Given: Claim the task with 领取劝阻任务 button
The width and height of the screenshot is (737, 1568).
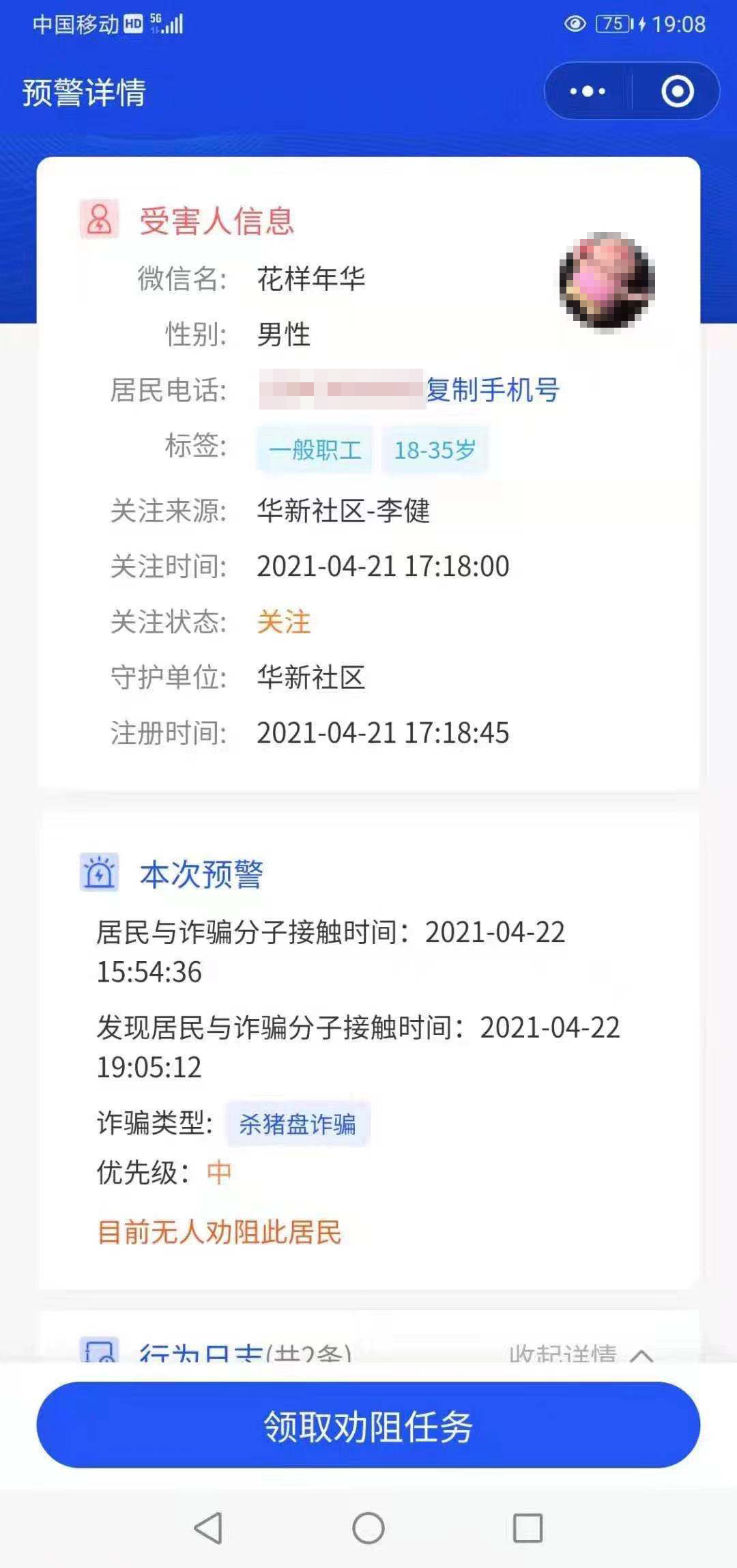Looking at the screenshot, I should pyautogui.click(x=369, y=1427).
